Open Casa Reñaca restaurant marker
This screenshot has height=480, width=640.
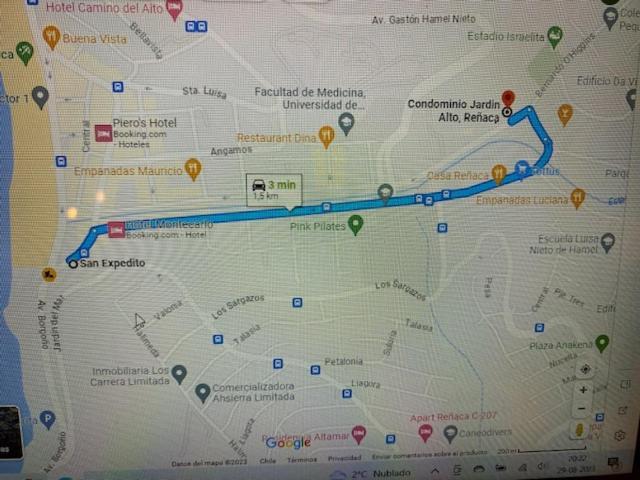[499, 174]
